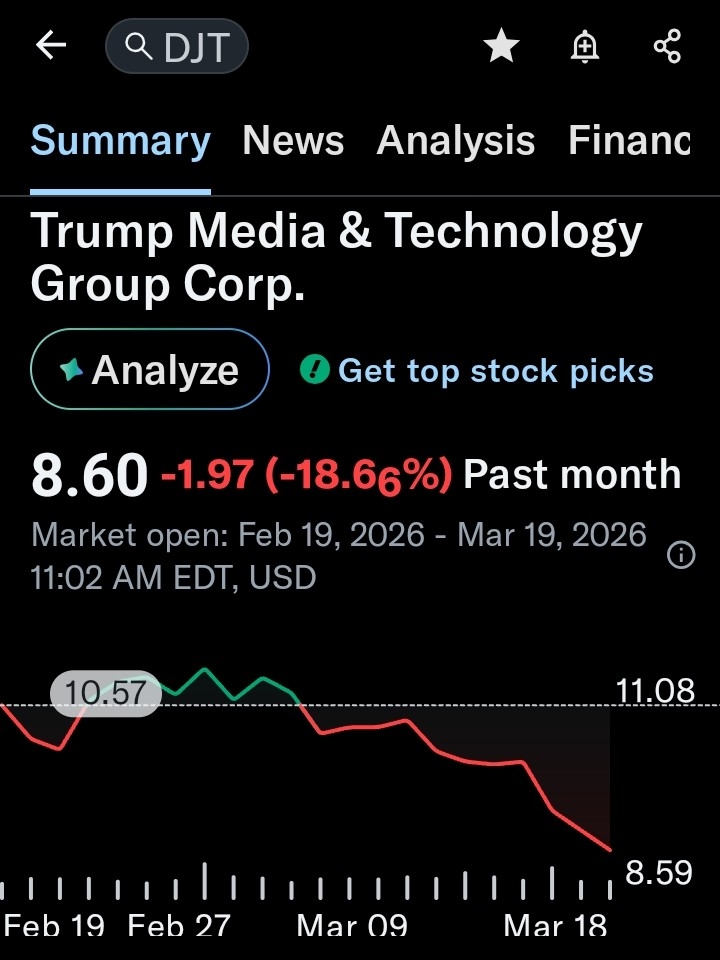Switch to the Financials tab
This screenshot has height=960, width=720.
[629, 141]
